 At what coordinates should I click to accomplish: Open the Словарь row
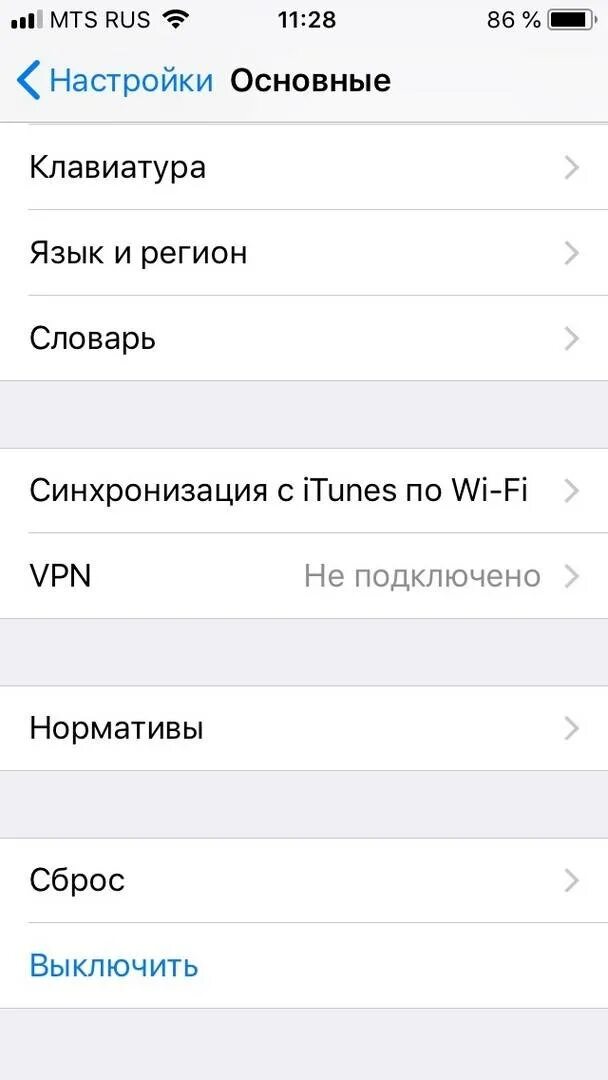pyautogui.click(x=304, y=339)
